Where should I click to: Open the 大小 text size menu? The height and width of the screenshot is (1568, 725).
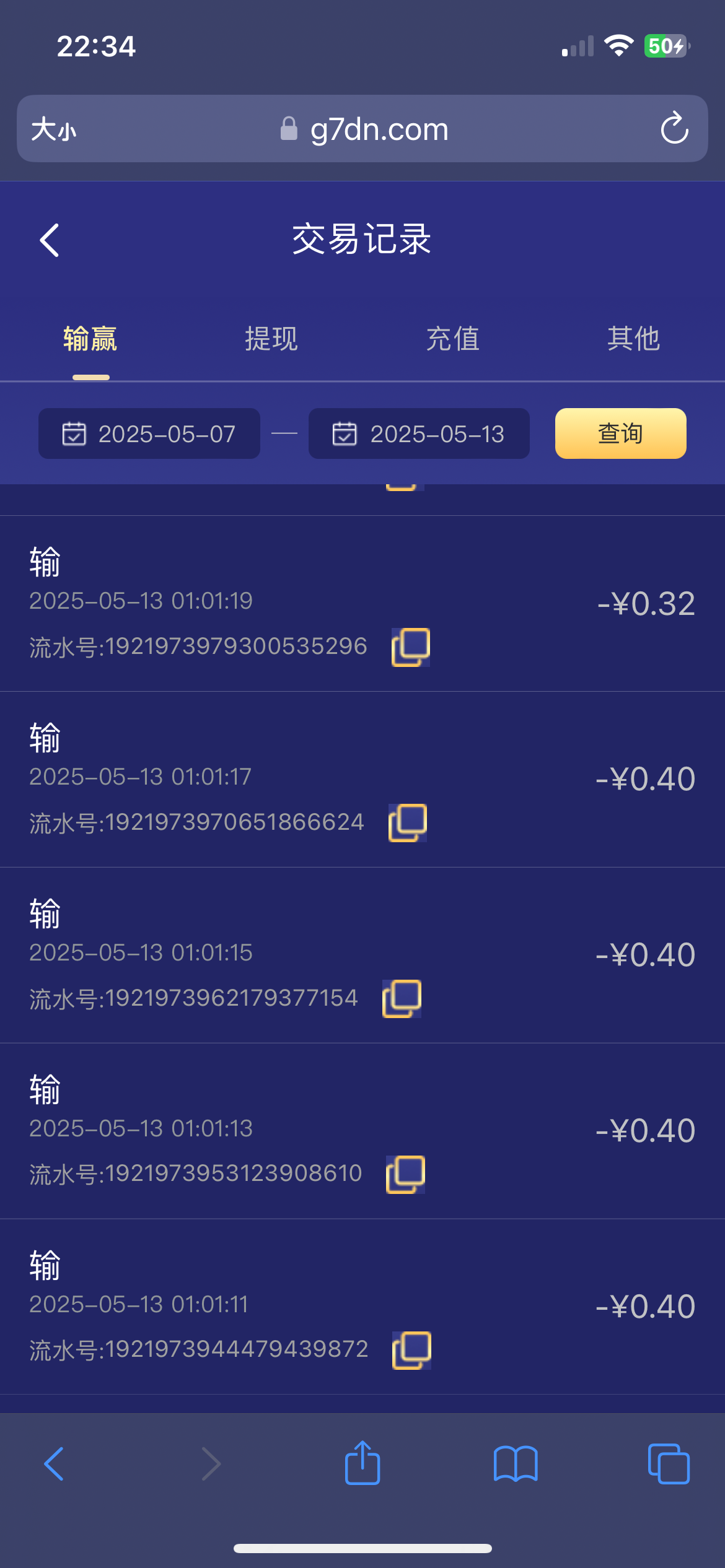click(54, 129)
